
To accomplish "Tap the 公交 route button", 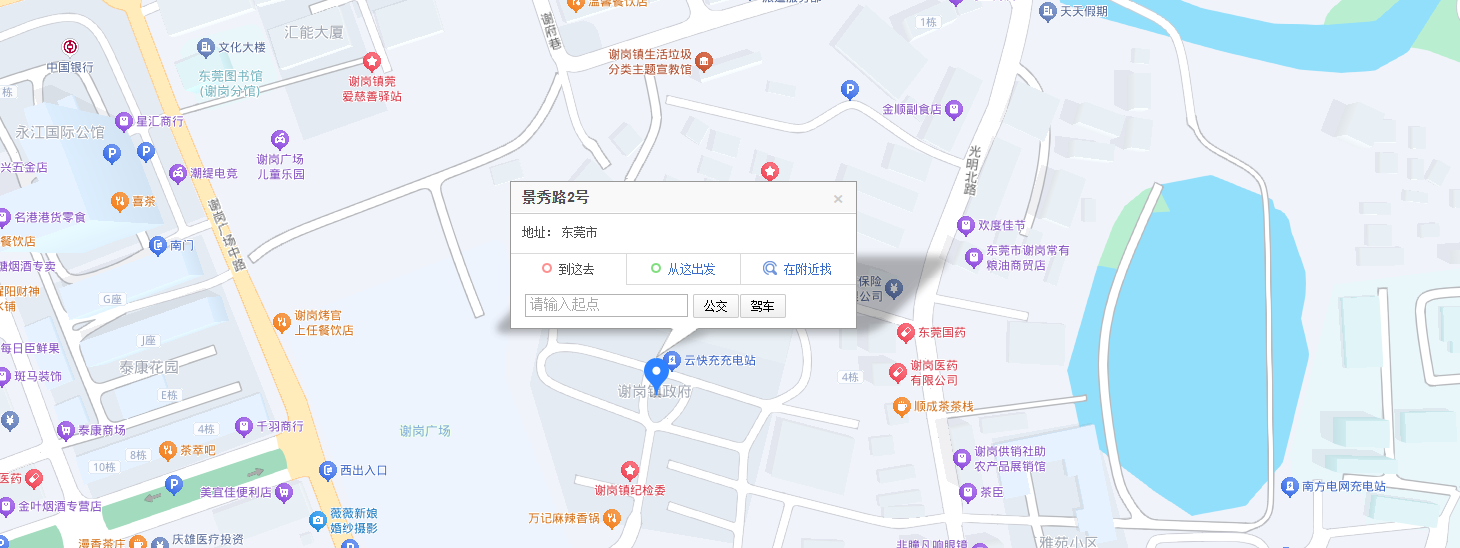I will (x=715, y=306).
